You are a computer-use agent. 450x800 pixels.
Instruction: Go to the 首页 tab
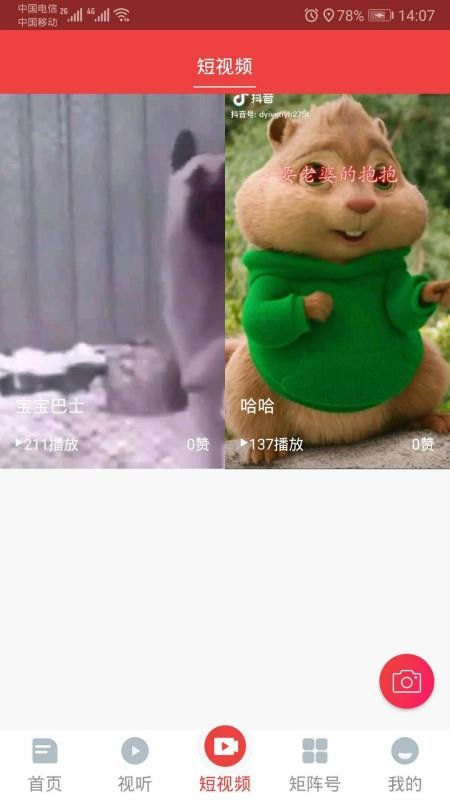point(45,764)
